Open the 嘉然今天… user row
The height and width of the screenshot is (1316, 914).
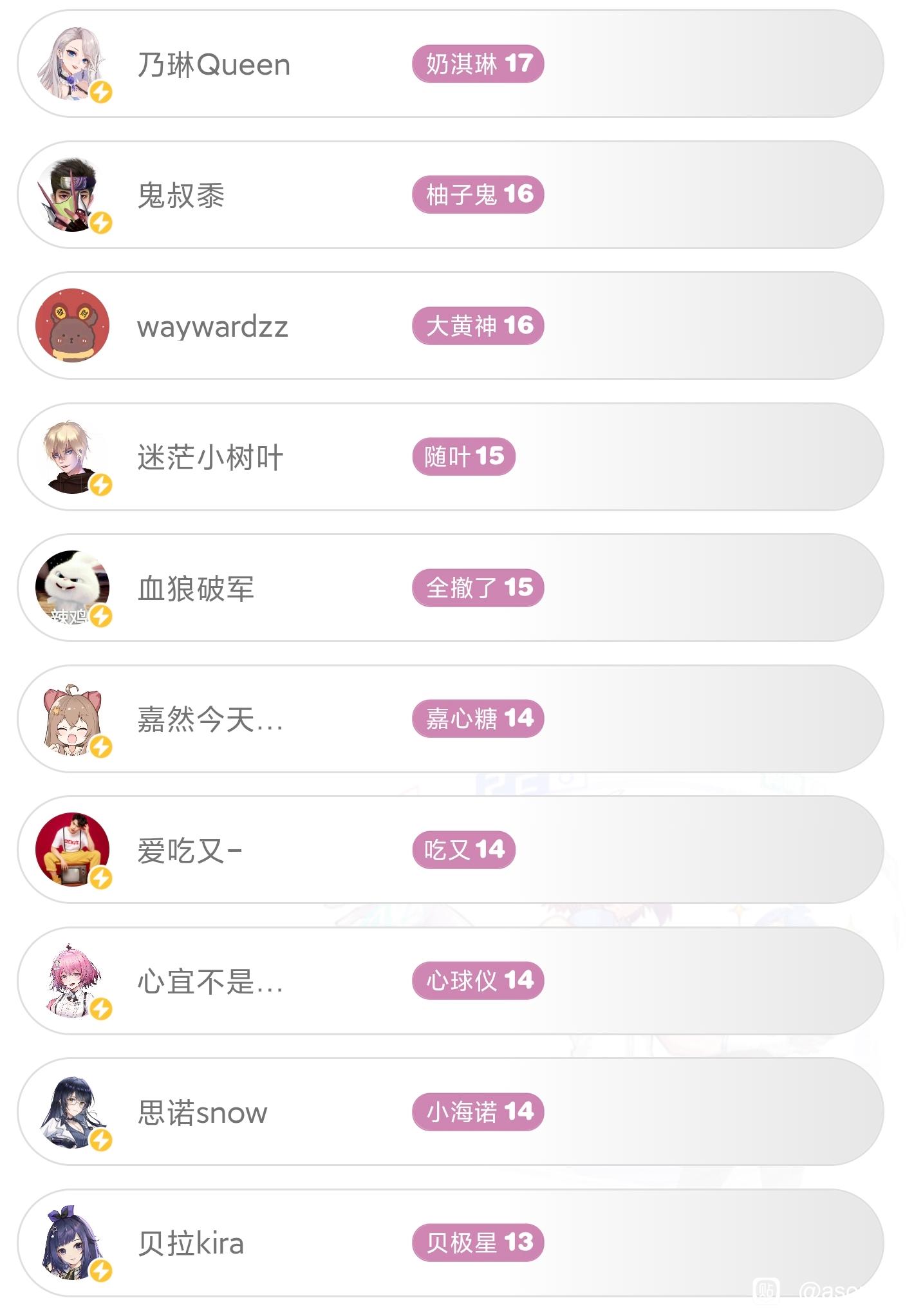pos(210,720)
